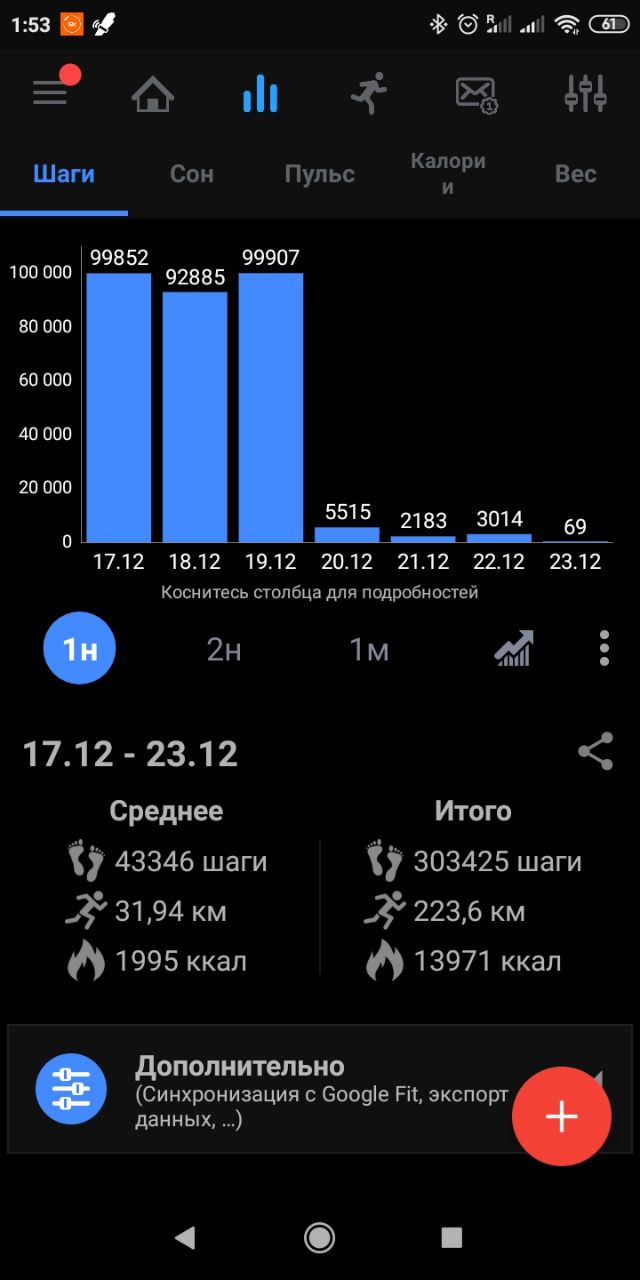Open the hamburger drawer menu
This screenshot has width=640, height=1280.
tap(50, 94)
